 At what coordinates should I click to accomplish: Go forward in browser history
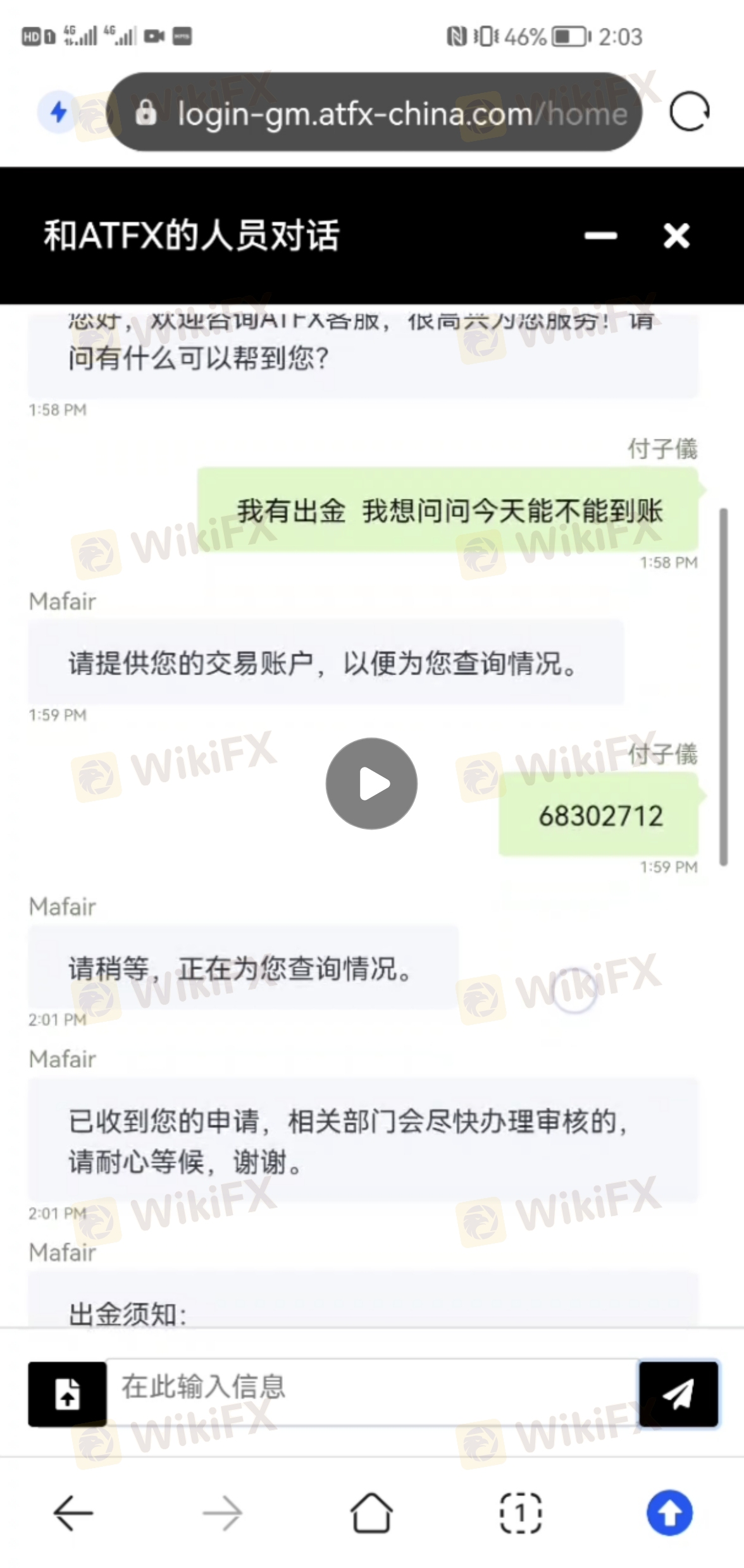[x=223, y=1513]
